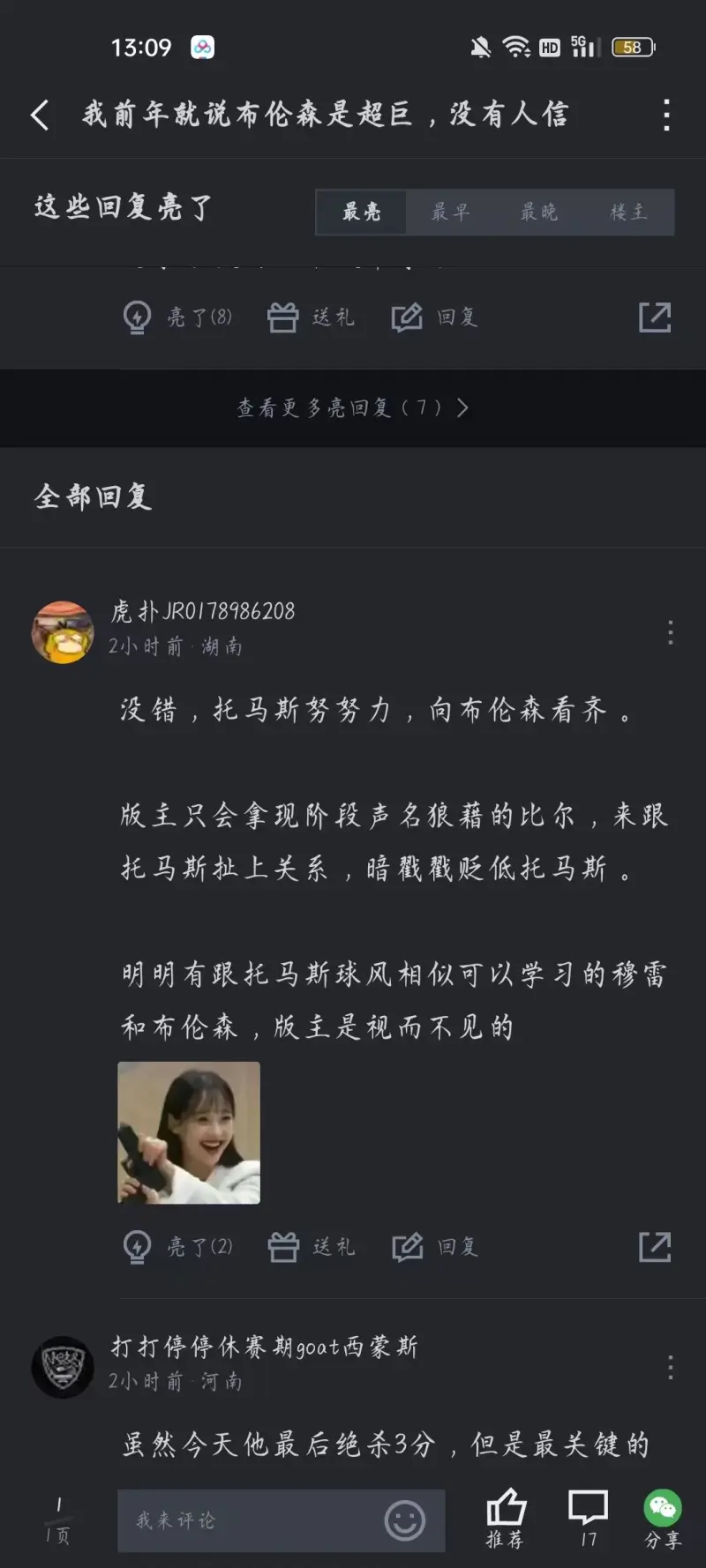706x1568 pixels.
Task: Share the post via WeChat 分享
Action: point(663,1519)
